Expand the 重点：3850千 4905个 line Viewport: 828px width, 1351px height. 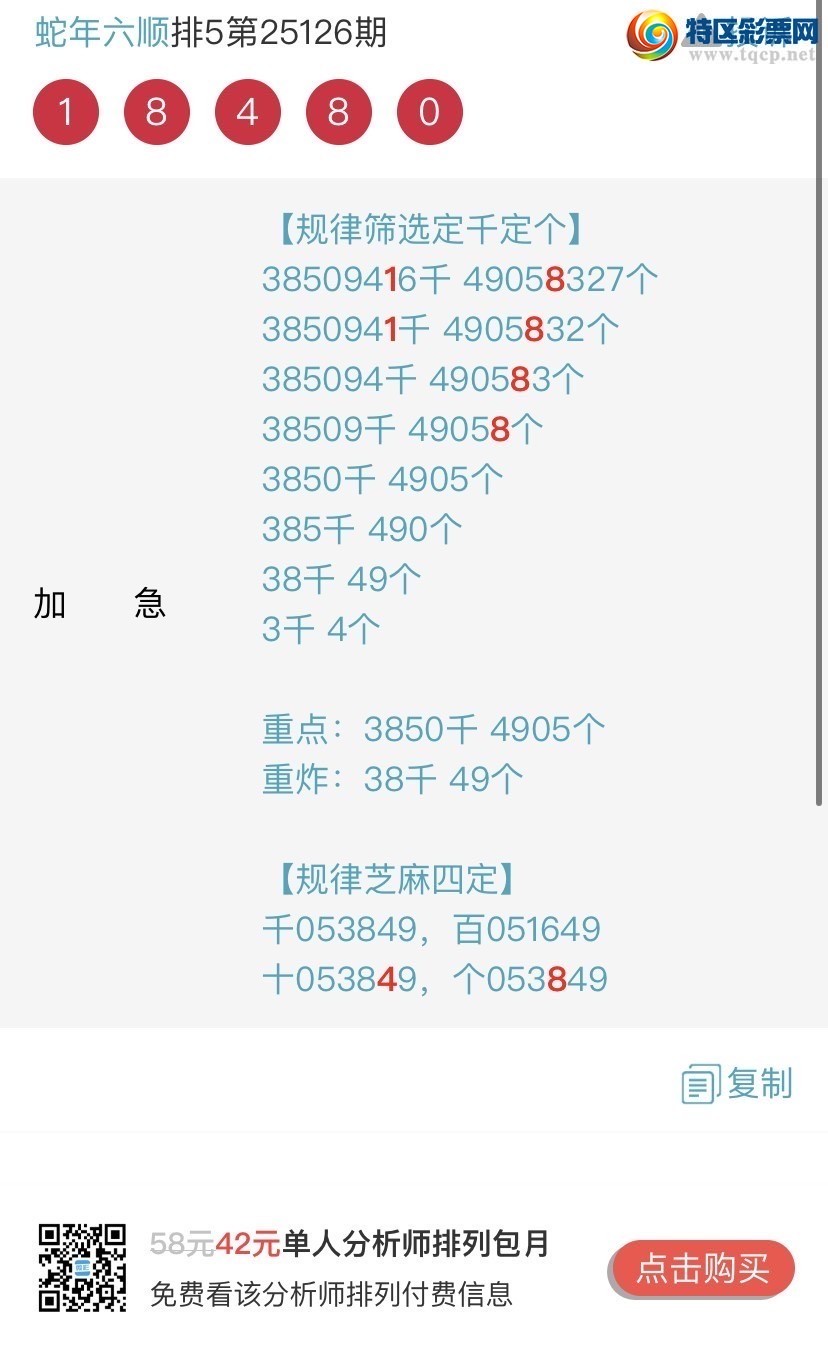[432, 729]
